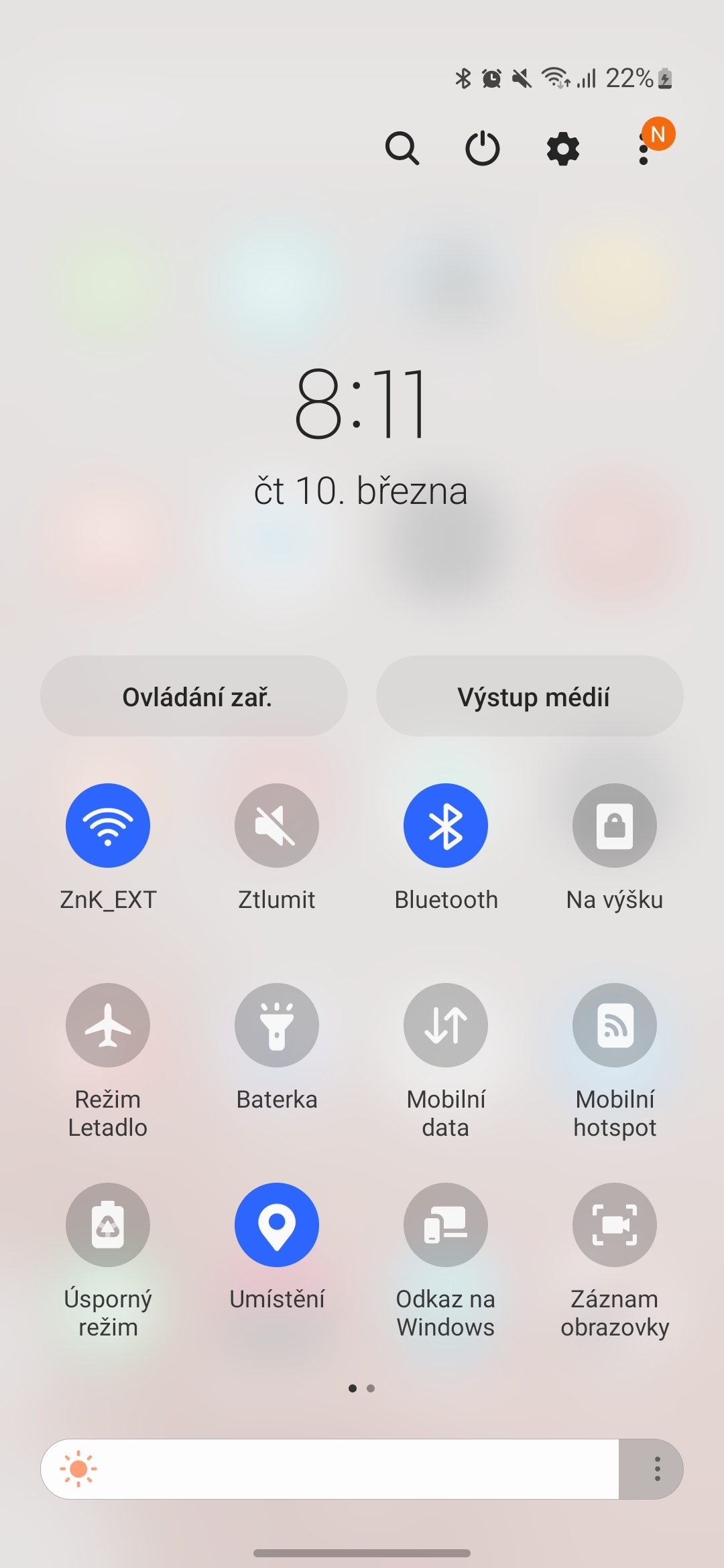Start a Záznam obrazovky screen recording
The width and height of the screenshot is (724, 1568).
click(614, 1225)
